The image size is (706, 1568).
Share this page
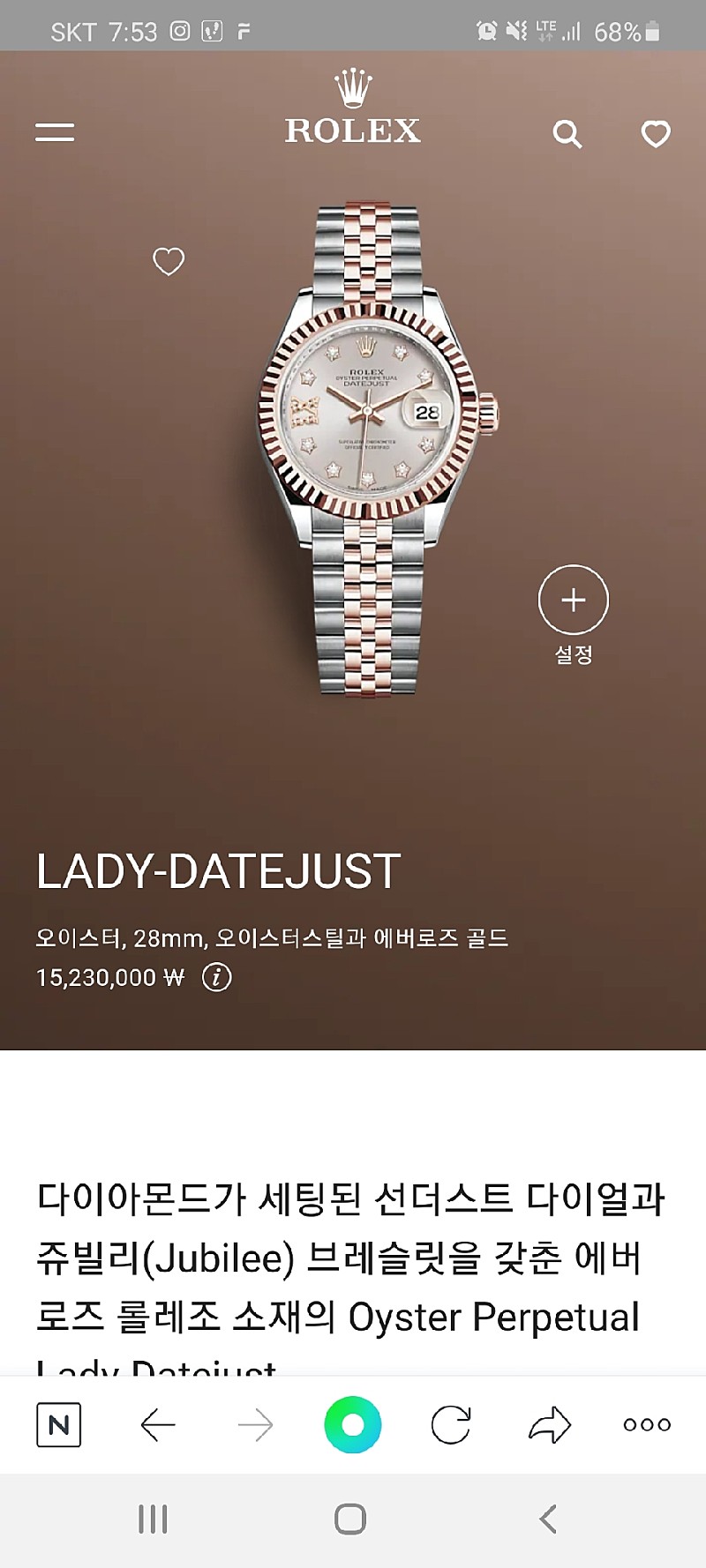click(x=549, y=1424)
